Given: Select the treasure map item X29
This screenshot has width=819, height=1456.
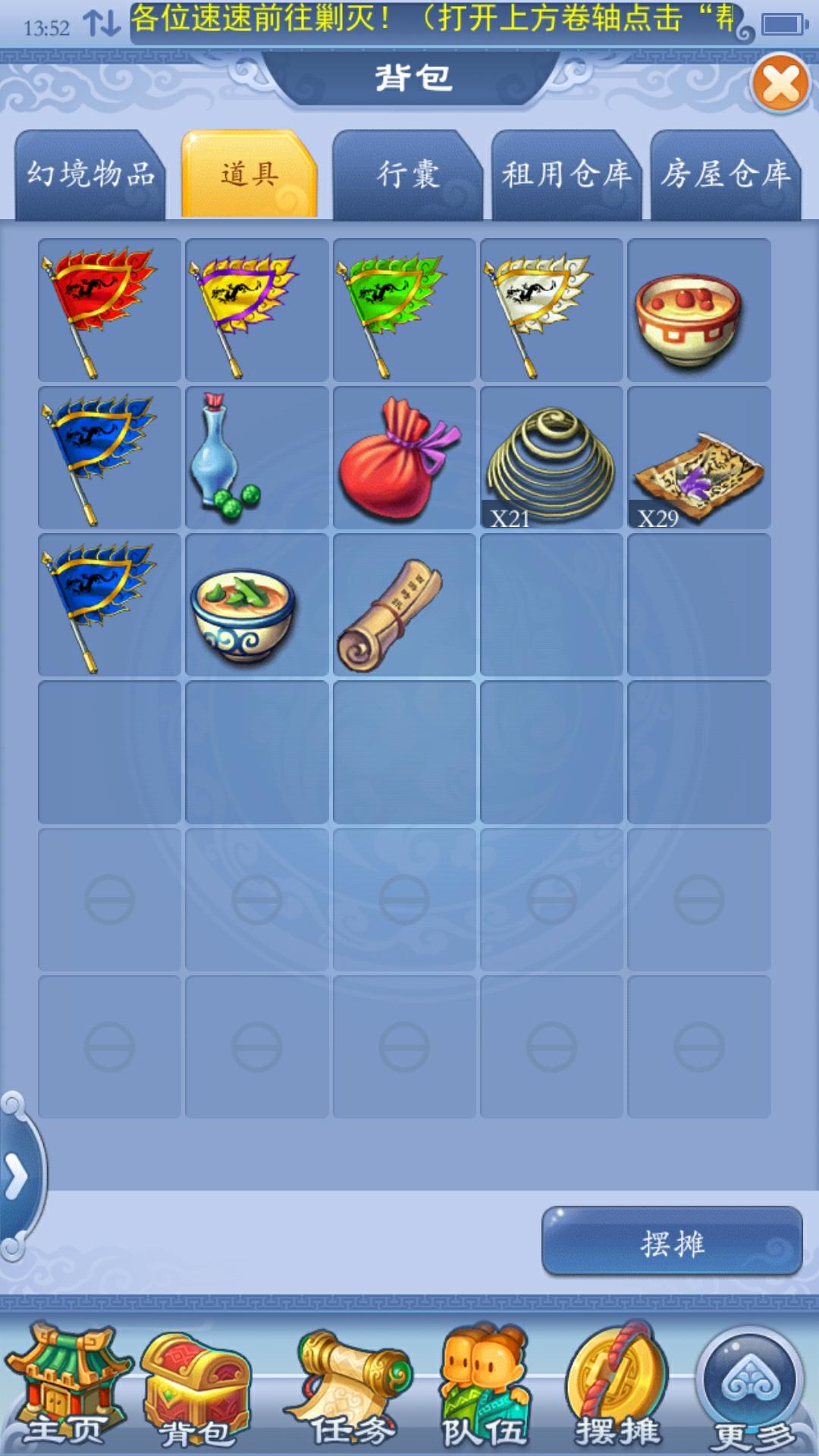Looking at the screenshot, I should click(x=698, y=457).
